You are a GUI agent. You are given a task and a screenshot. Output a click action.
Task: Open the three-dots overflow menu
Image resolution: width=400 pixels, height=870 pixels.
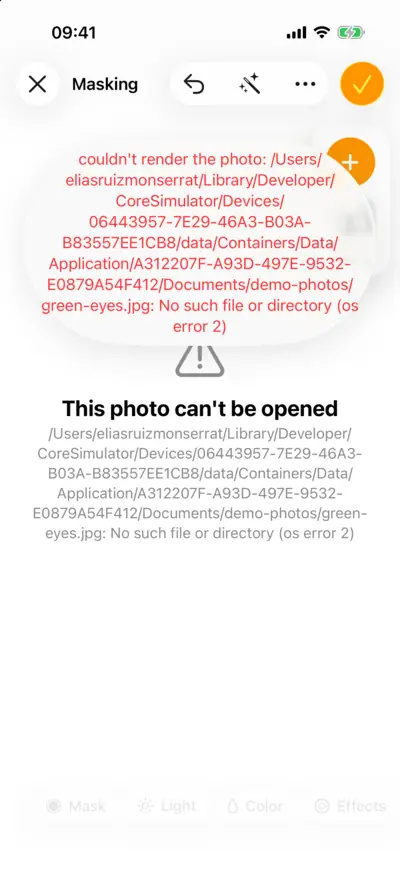click(305, 84)
